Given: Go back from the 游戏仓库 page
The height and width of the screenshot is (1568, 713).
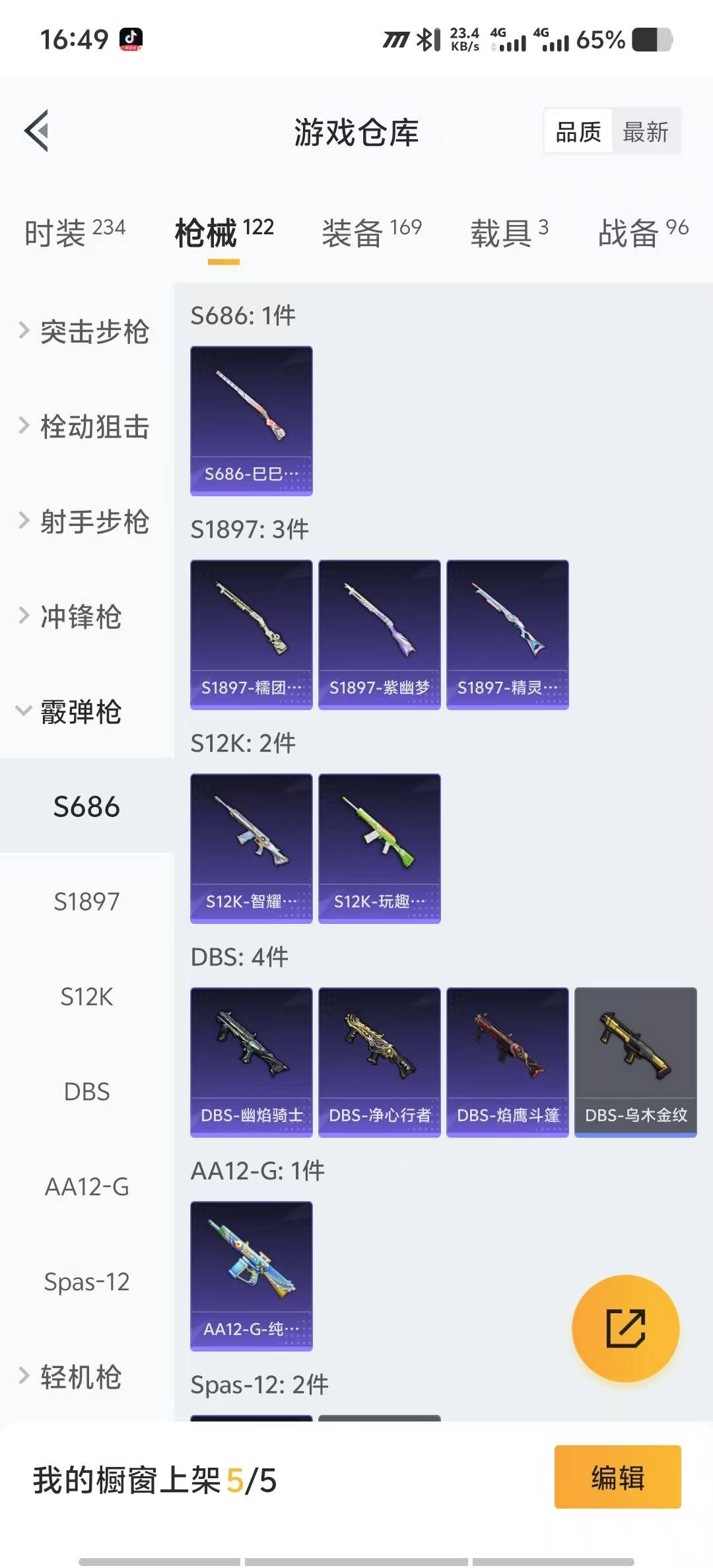Looking at the screenshot, I should pyautogui.click(x=37, y=131).
